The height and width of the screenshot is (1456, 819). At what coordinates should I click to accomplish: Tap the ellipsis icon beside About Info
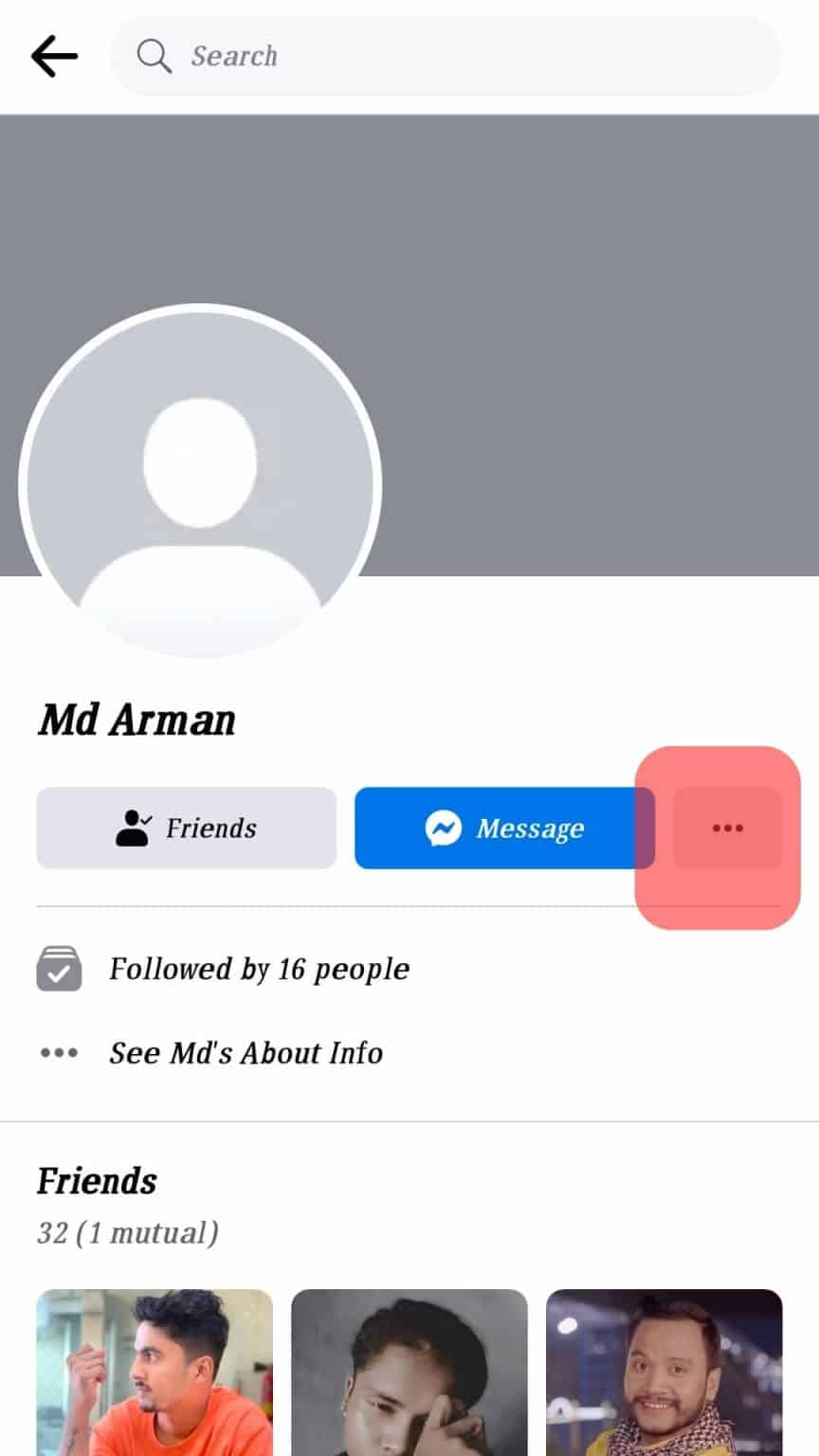coord(59,1052)
